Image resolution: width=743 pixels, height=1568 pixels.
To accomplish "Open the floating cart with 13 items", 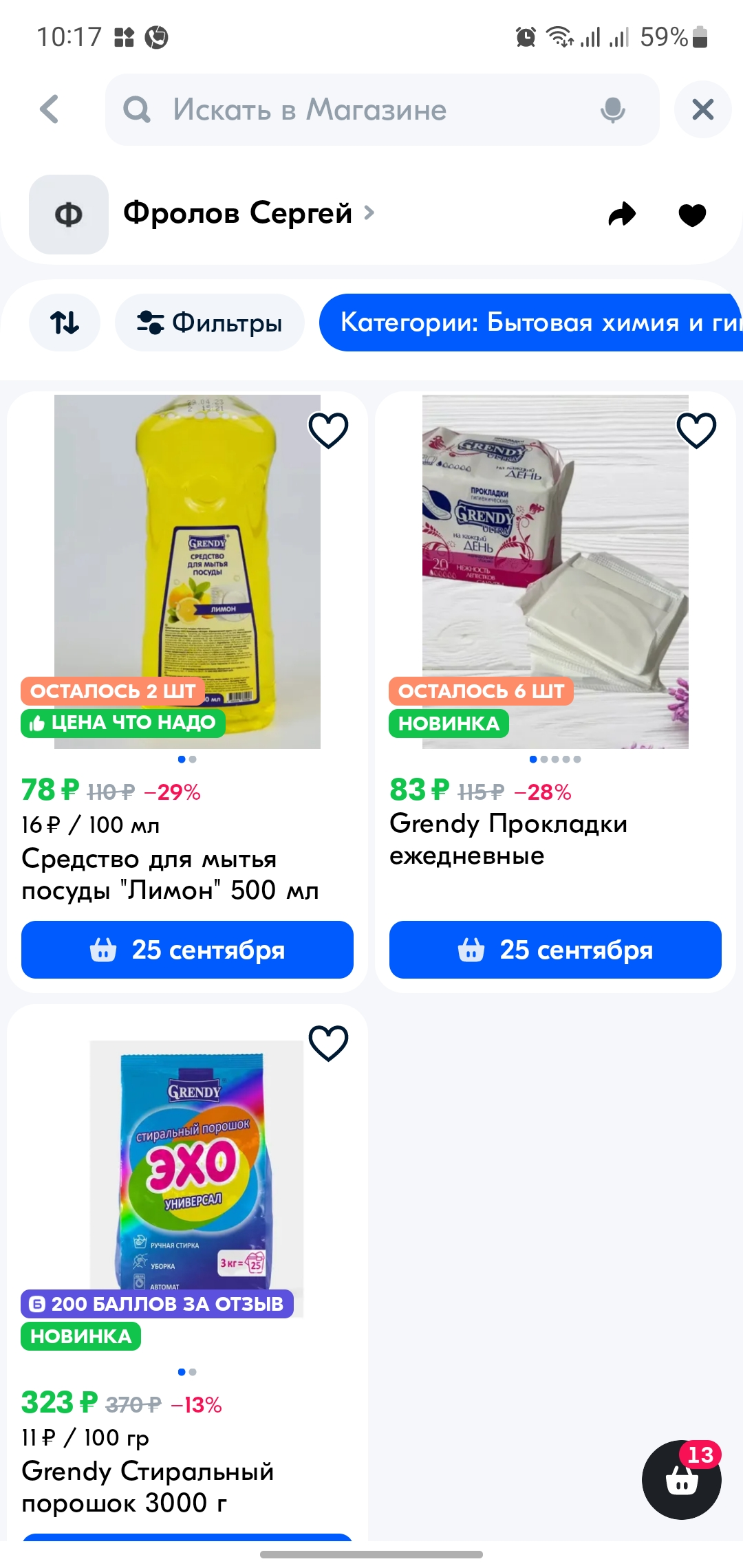I will click(x=682, y=1479).
